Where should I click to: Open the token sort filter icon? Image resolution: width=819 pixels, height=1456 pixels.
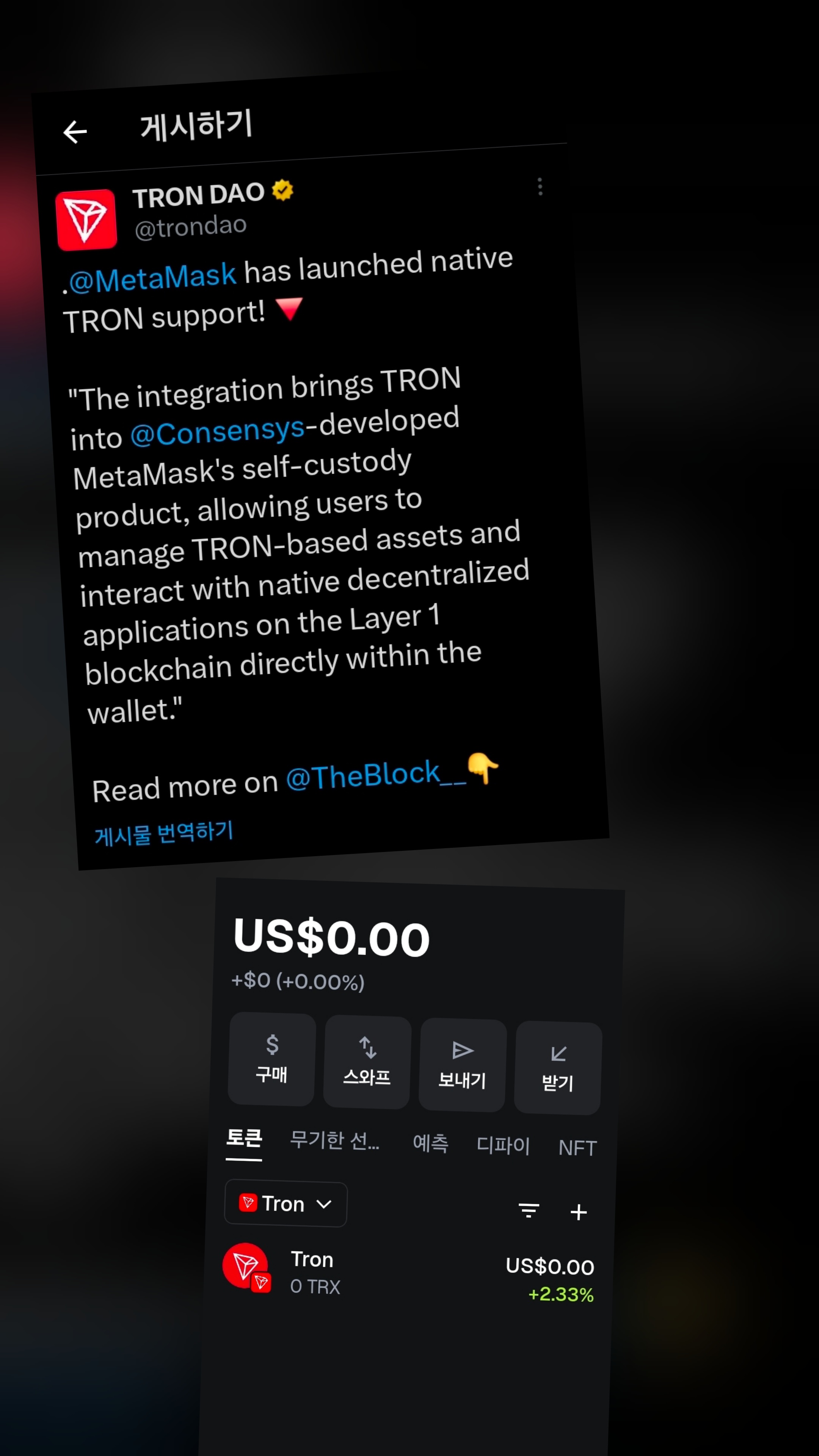[529, 1211]
